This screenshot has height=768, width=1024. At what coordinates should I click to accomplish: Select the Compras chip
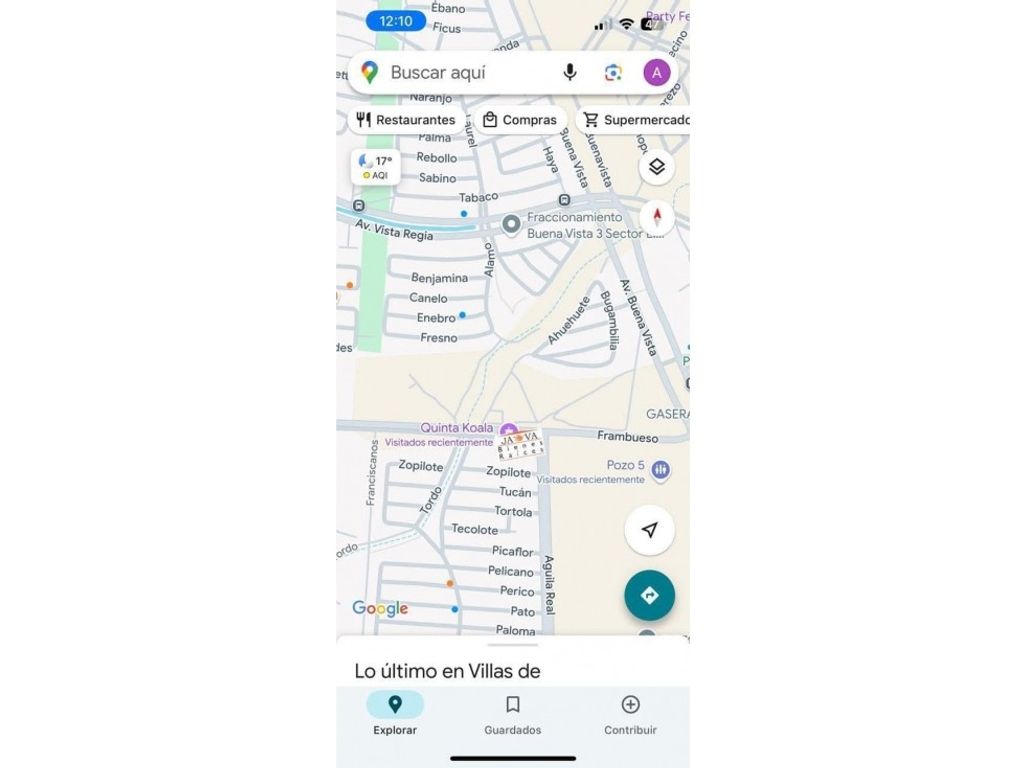[519, 120]
